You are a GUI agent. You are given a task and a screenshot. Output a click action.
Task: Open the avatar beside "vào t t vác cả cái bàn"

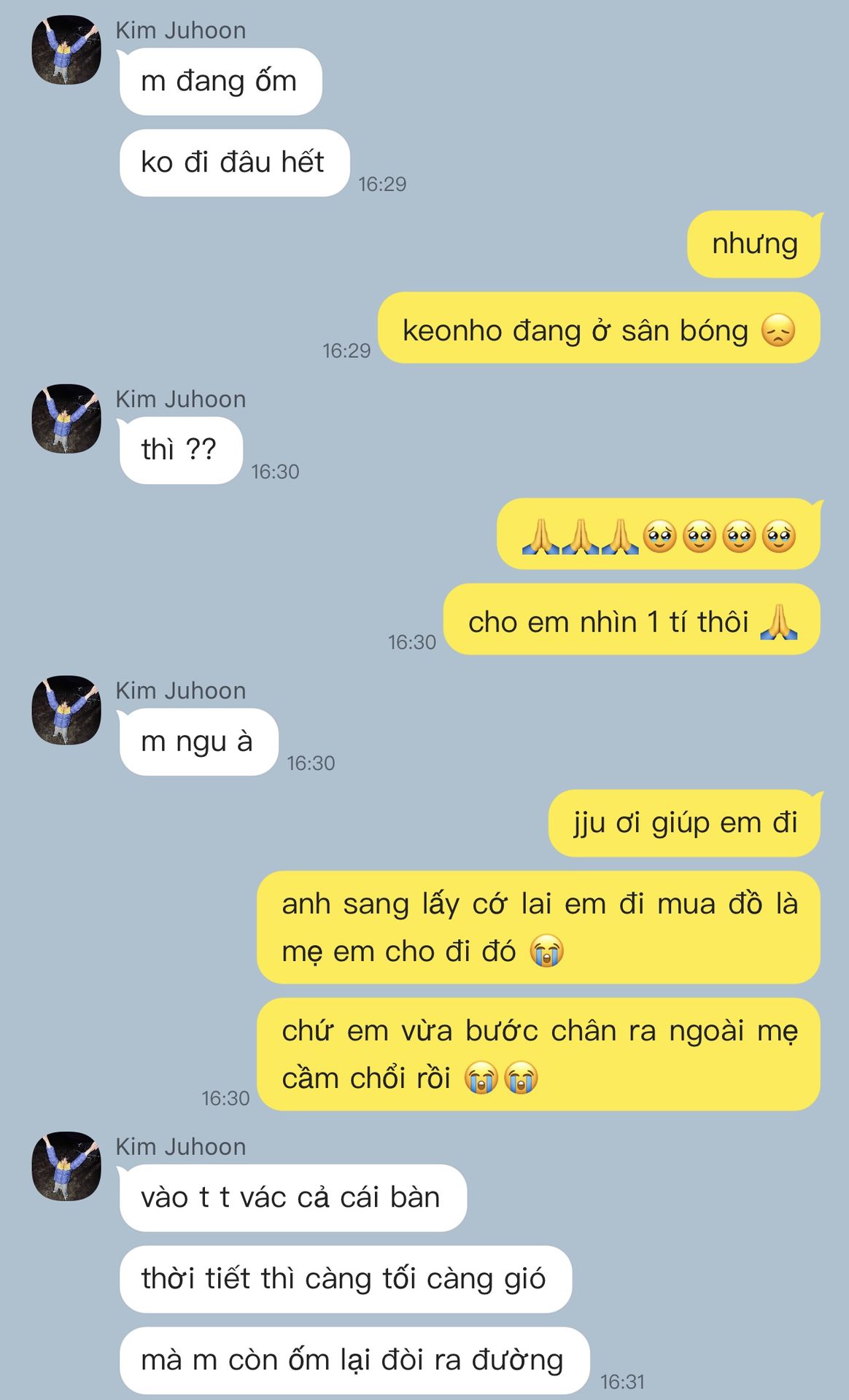[66, 1166]
